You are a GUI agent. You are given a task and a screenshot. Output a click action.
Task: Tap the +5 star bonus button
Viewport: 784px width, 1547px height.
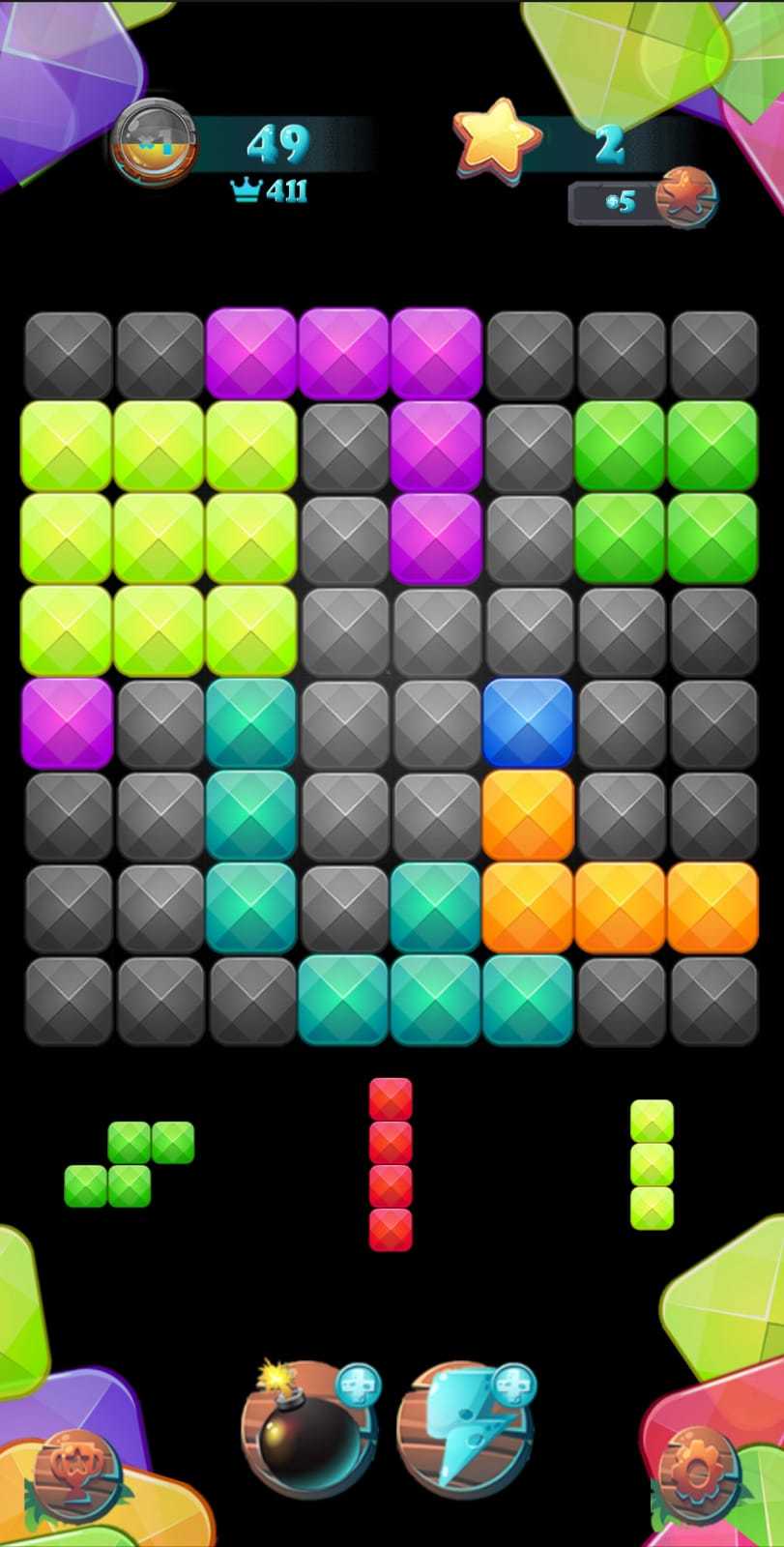tap(643, 201)
